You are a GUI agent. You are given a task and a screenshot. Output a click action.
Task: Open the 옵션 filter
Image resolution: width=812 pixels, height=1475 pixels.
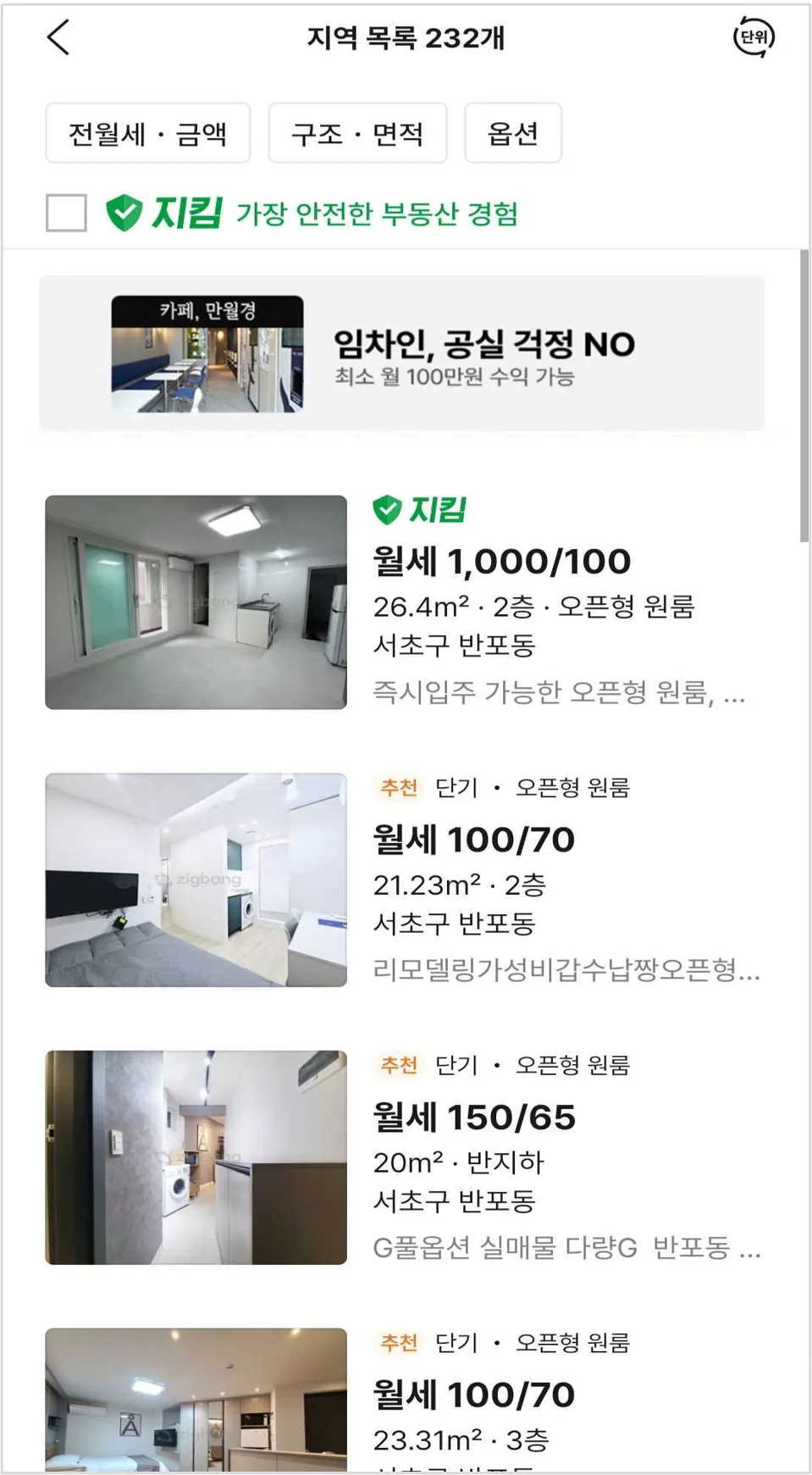tap(513, 133)
